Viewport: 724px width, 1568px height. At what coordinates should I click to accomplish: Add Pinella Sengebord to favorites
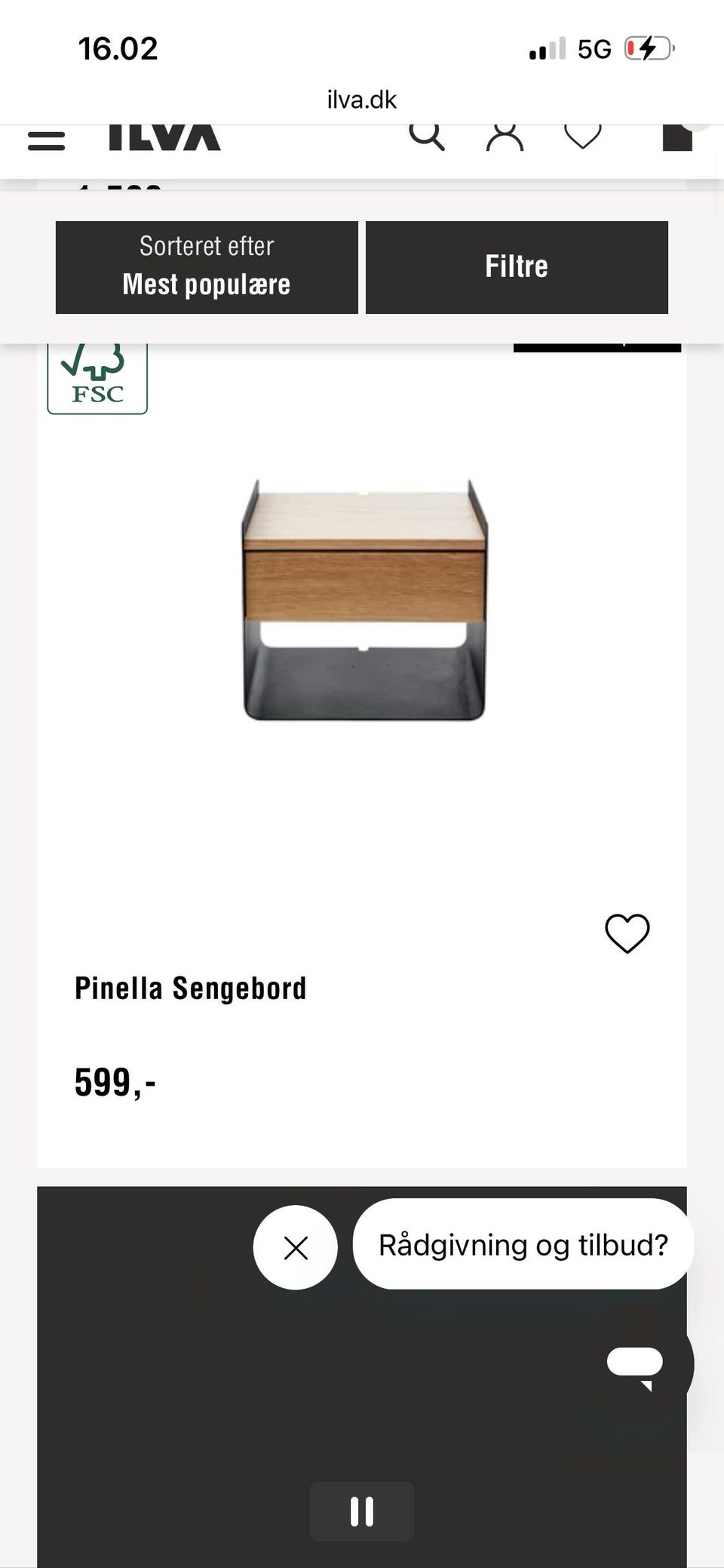point(627,933)
